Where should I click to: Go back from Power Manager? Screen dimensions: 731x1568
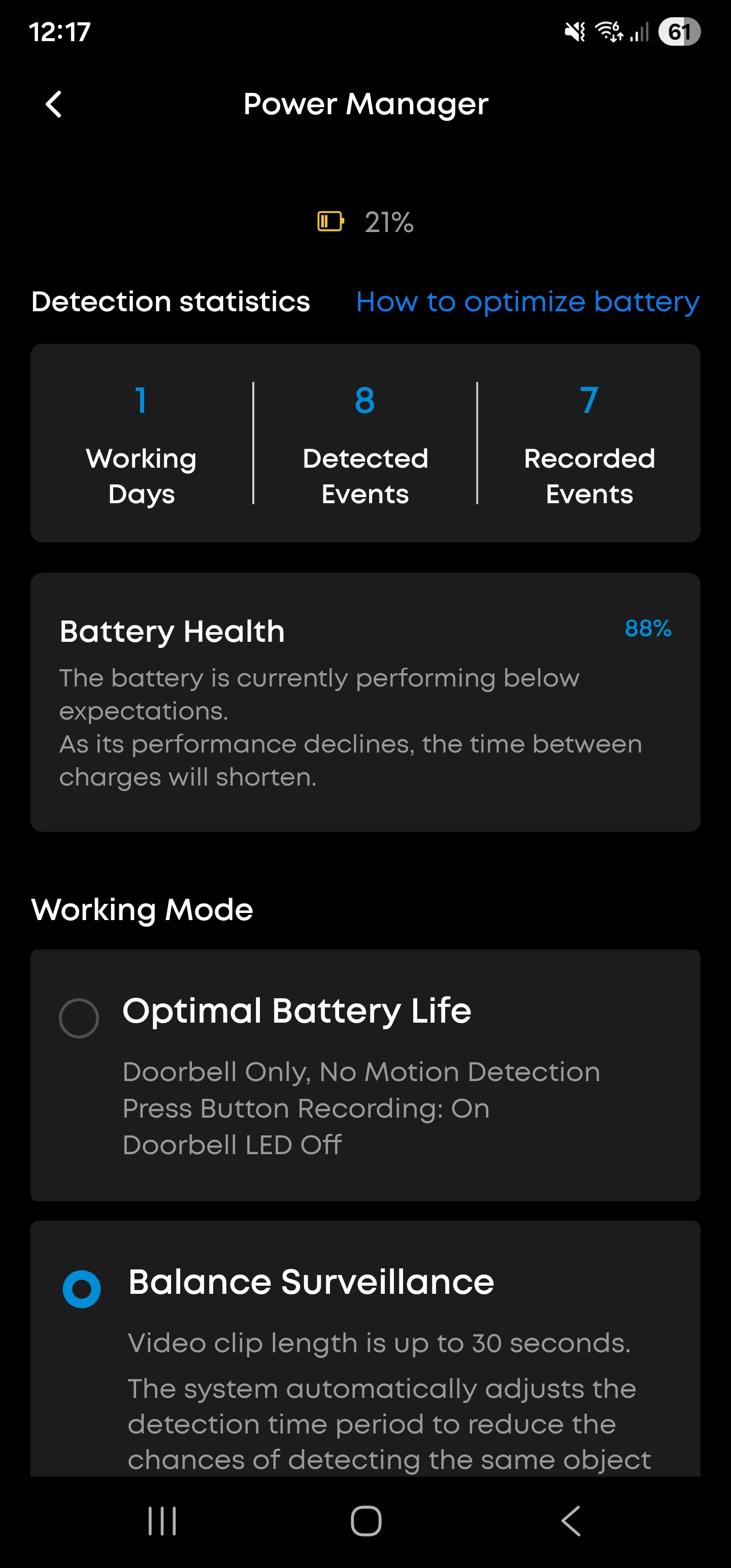(x=54, y=104)
